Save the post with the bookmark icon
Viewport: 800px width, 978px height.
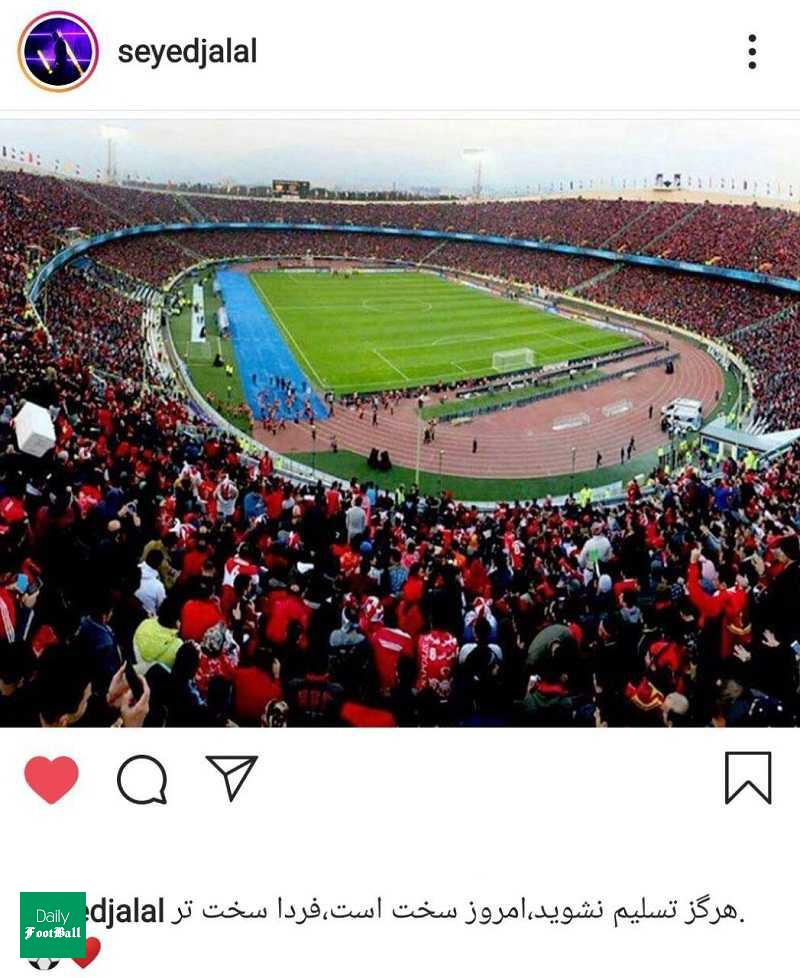coord(748,778)
